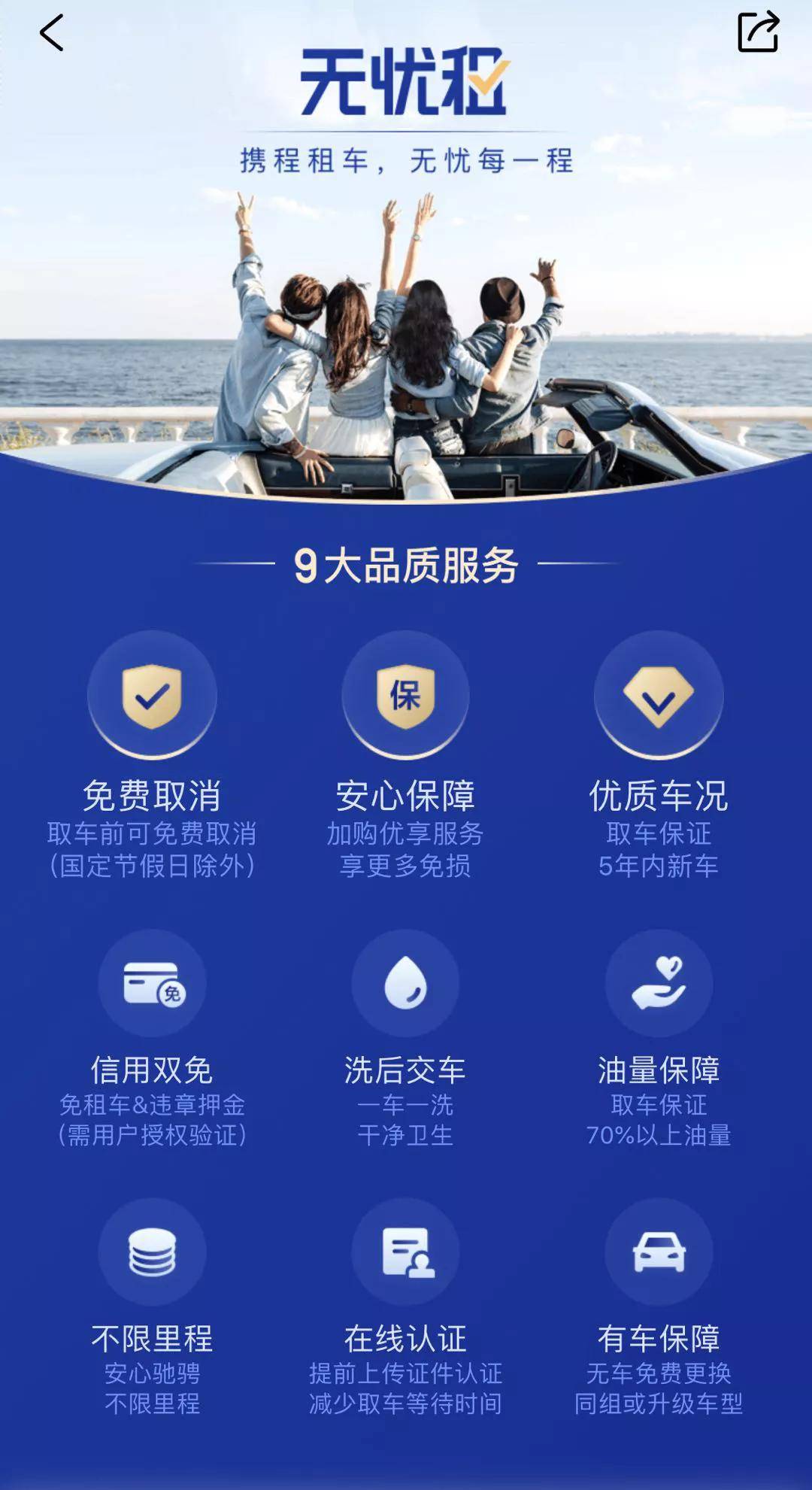Click the slogan 携程租车，无忧每一程
The height and width of the screenshot is (1490, 812).
406,158
